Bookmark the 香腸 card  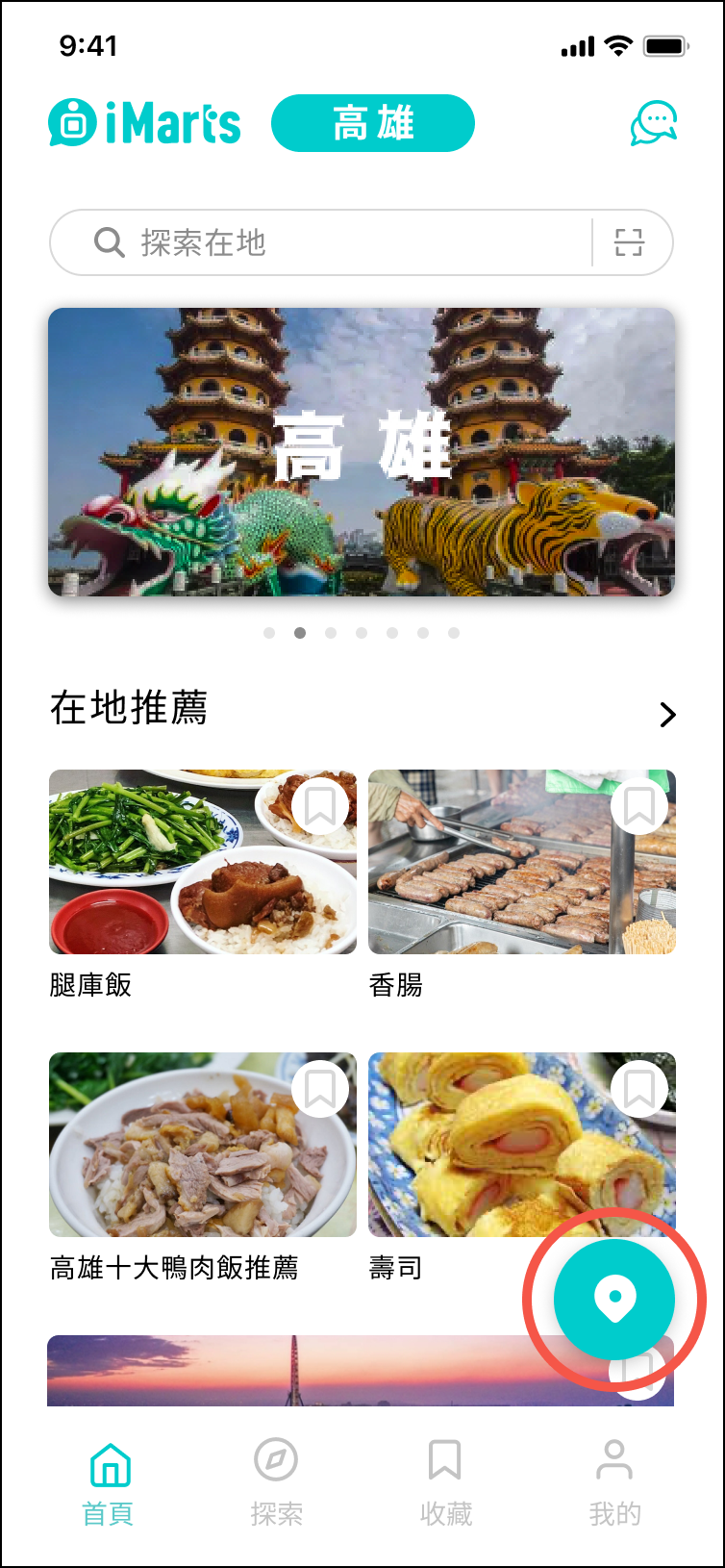click(x=639, y=807)
